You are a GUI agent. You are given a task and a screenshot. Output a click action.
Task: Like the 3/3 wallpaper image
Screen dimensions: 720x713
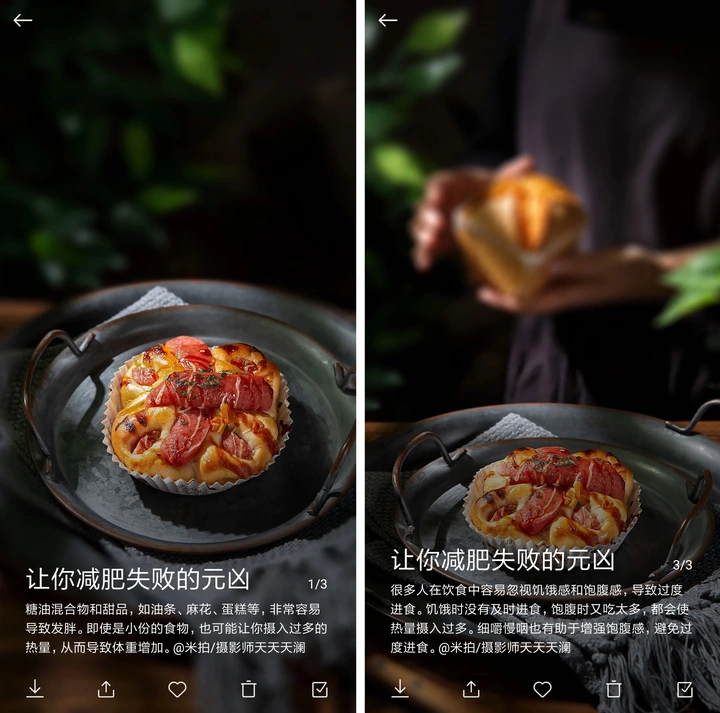542,689
